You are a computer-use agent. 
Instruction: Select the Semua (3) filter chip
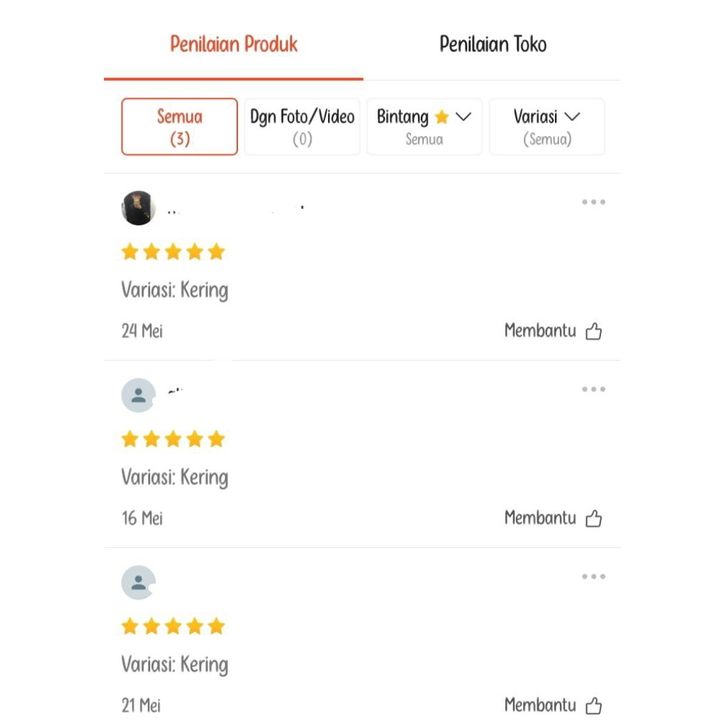[x=180, y=126]
